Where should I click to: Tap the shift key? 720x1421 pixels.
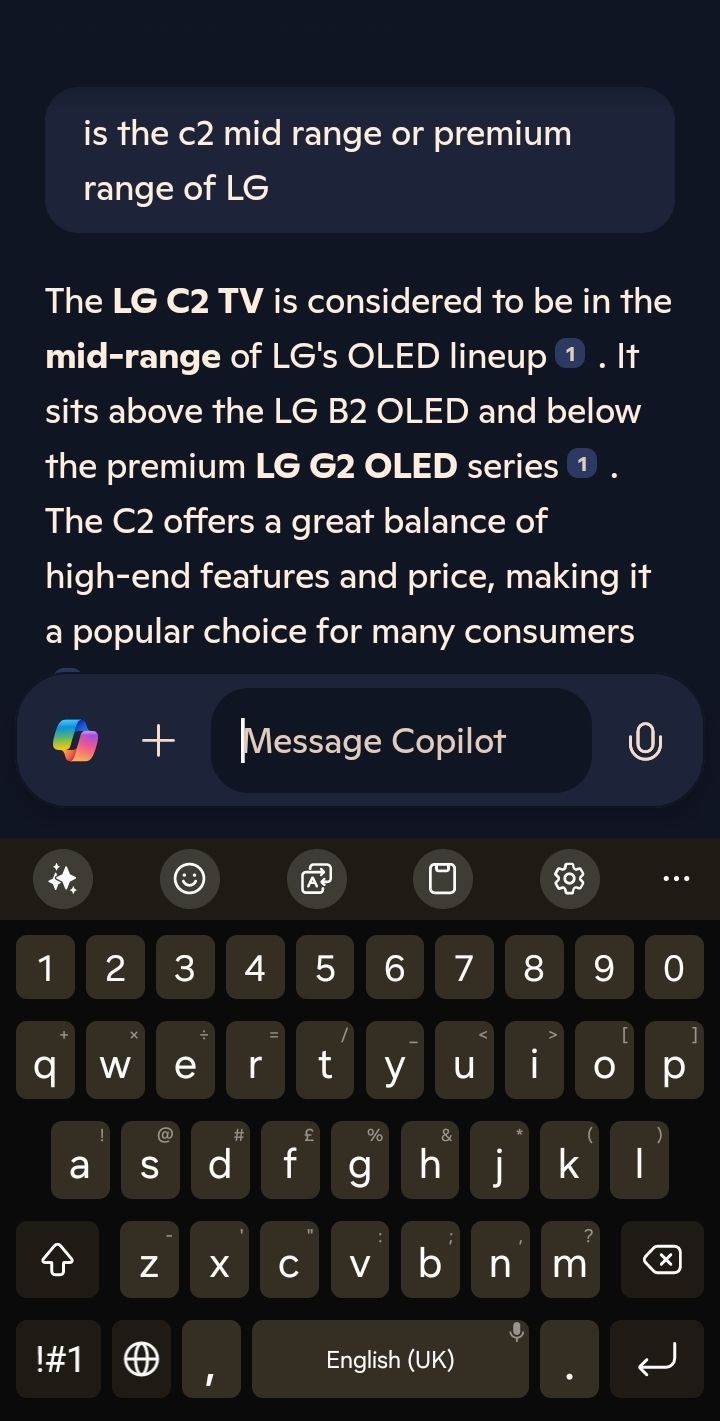click(58, 1261)
